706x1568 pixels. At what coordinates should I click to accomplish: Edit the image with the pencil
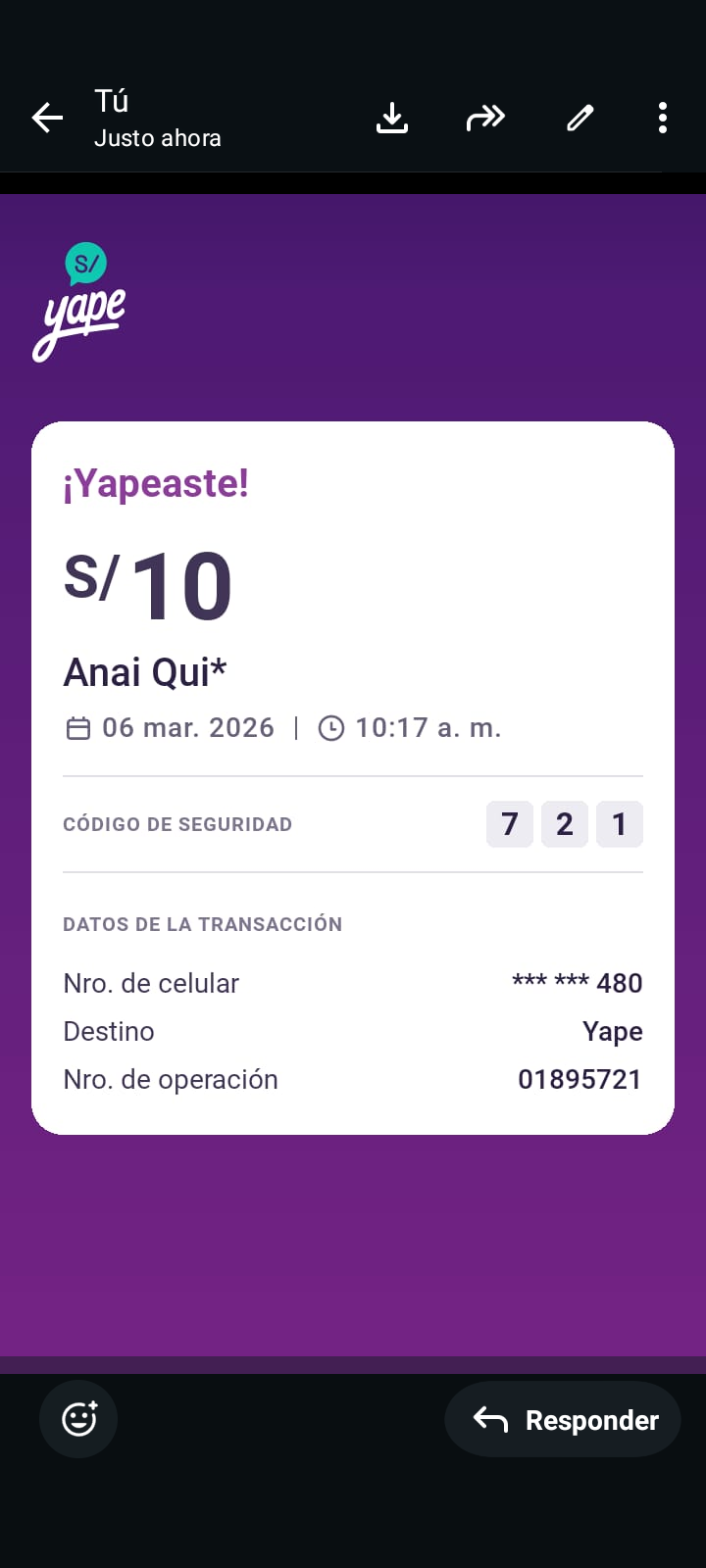(580, 118)
